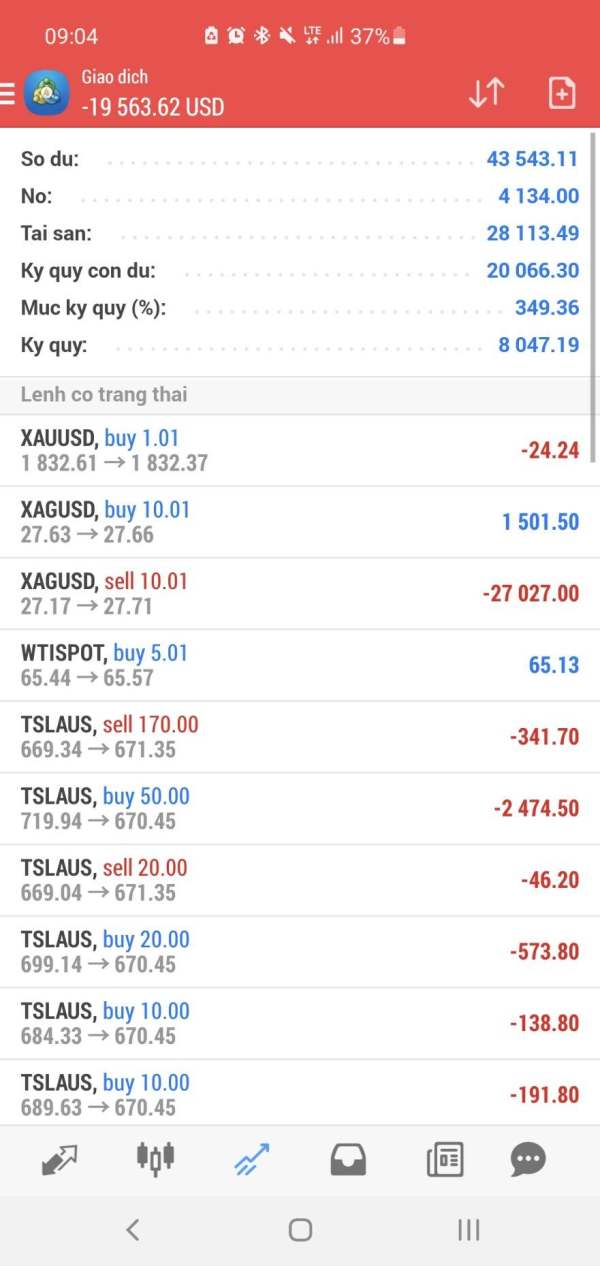Open the XAGUSD buy 10.01 position
The image size is (600, 1266).
(x=300, y=523)
